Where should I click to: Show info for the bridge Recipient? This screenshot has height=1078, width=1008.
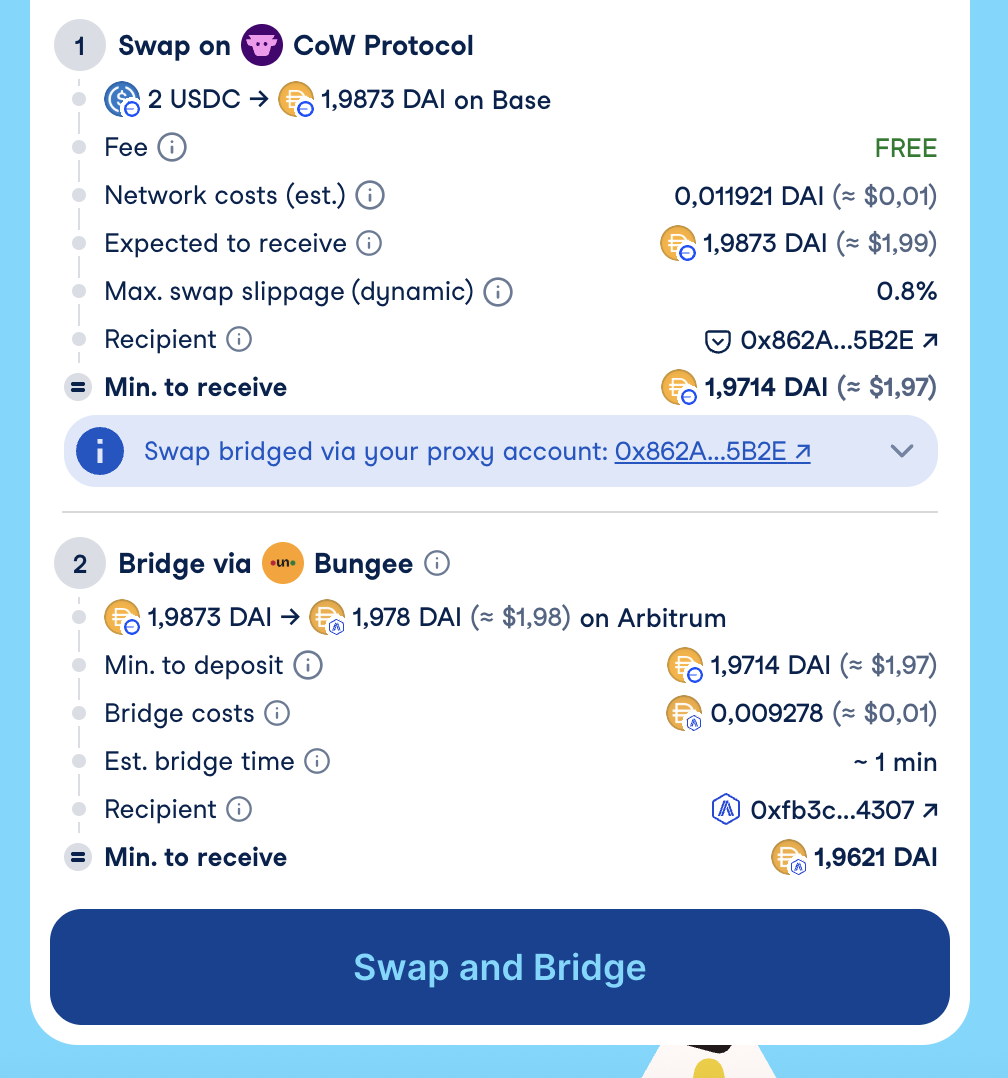point(239,809)
